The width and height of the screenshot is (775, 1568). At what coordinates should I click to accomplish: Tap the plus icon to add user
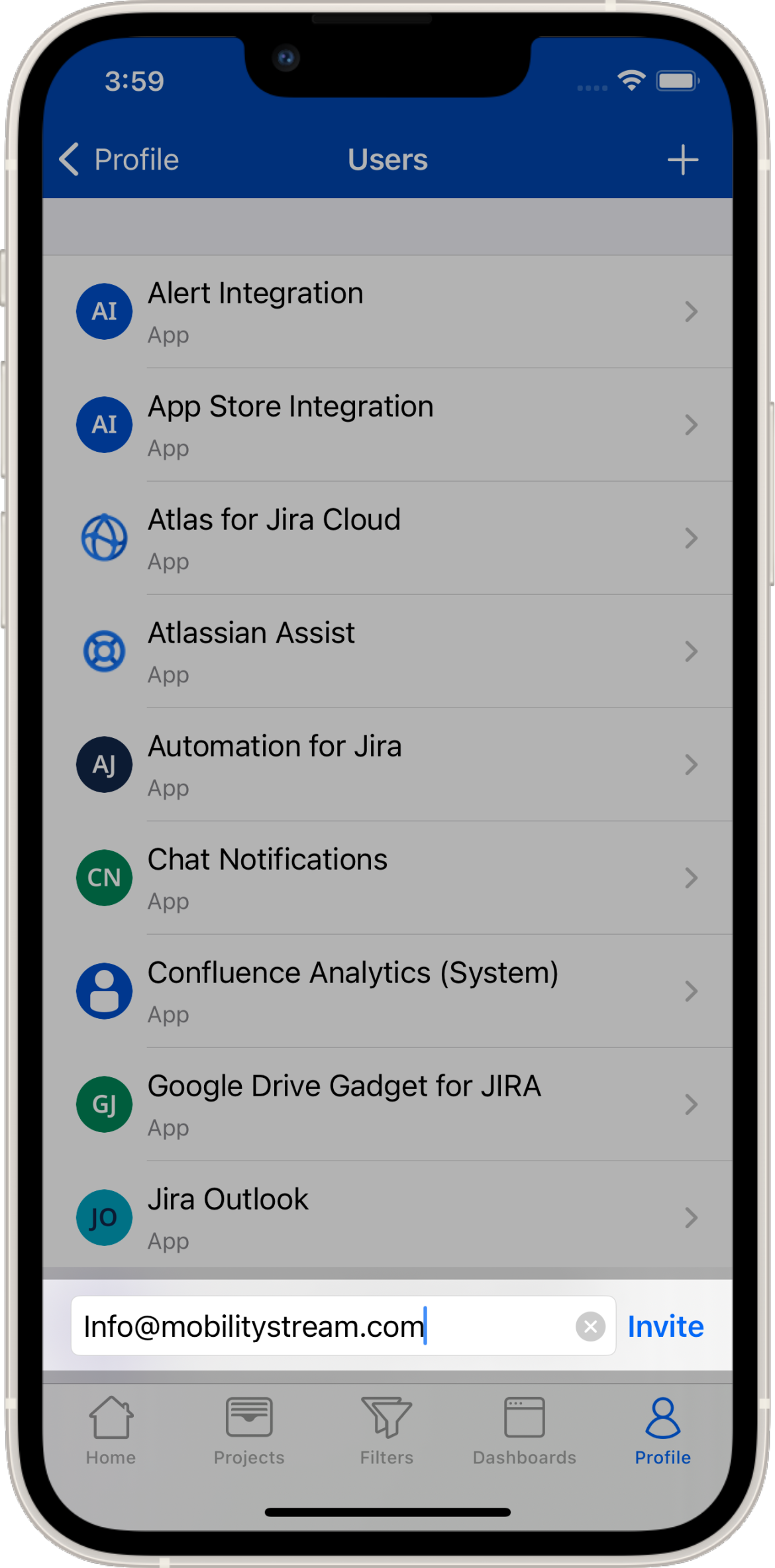(682, 160)
